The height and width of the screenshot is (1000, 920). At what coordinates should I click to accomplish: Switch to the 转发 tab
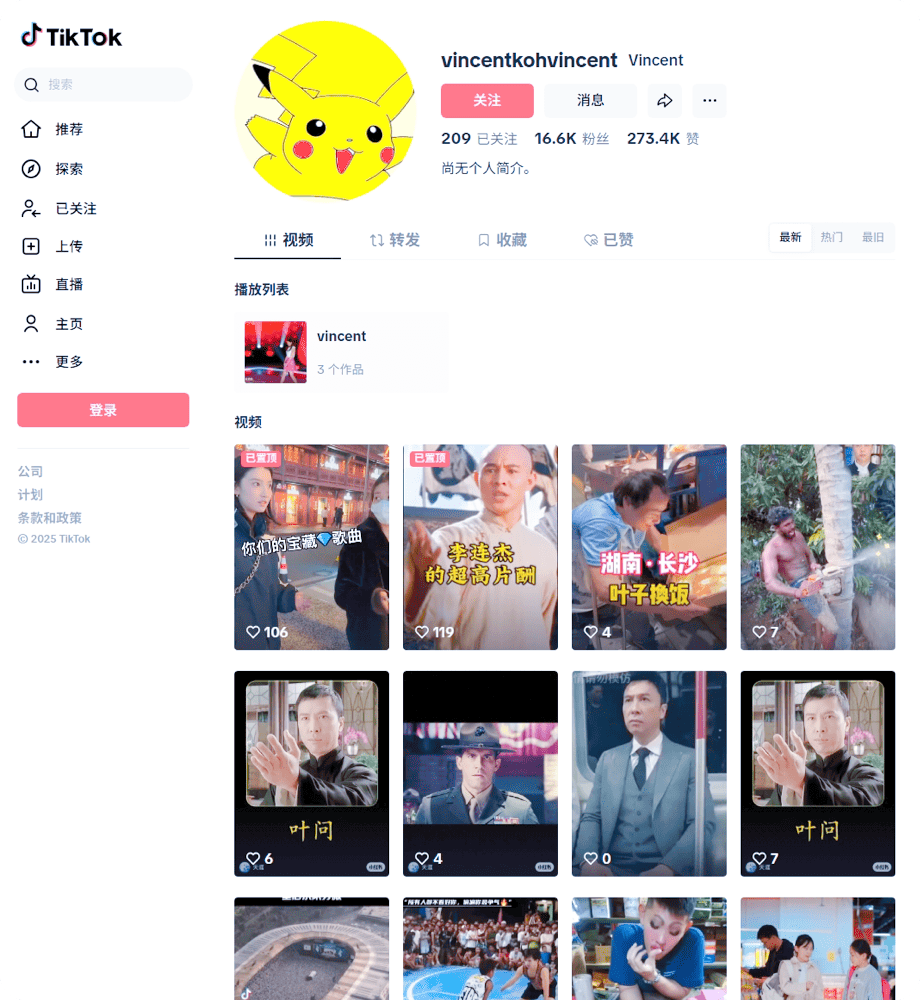pos(395,240)
